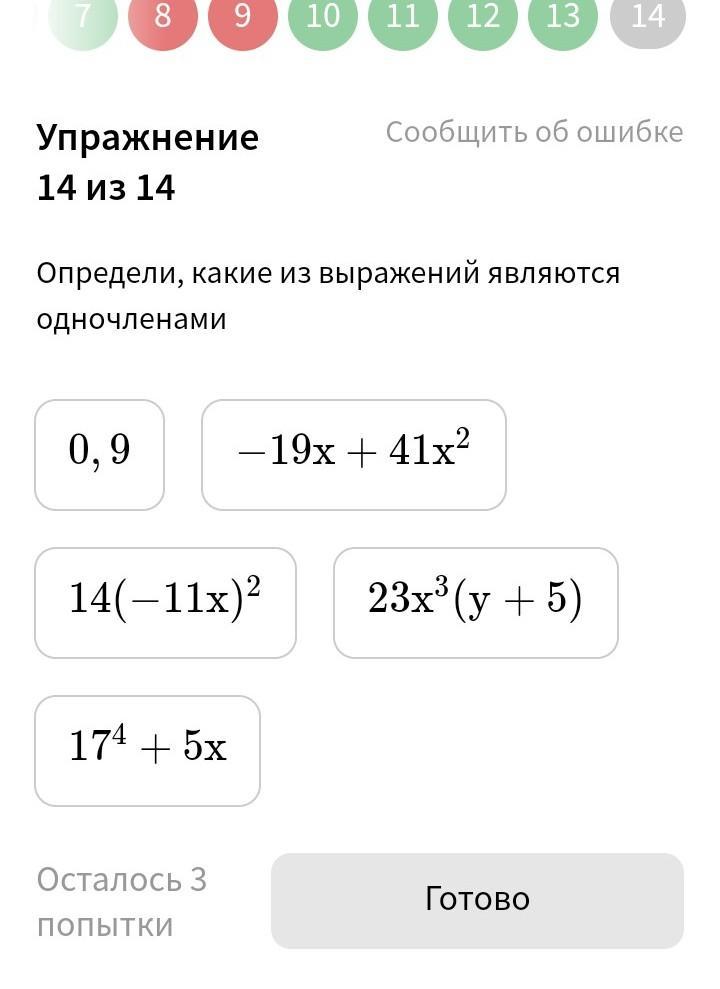
Task: Open exercise number 11
Action: point(403,18)
